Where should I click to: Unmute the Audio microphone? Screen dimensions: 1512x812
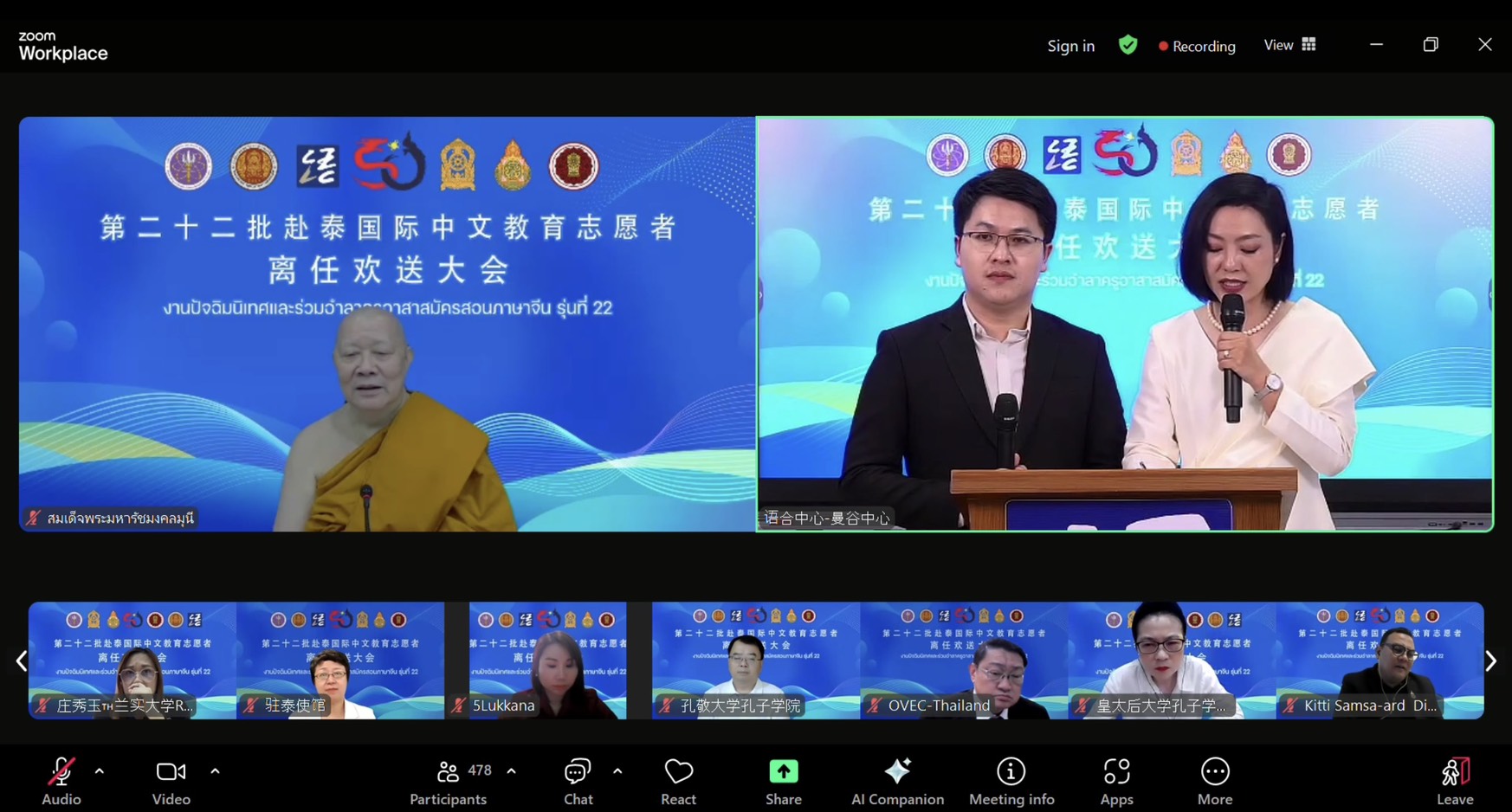click(61, 779)
